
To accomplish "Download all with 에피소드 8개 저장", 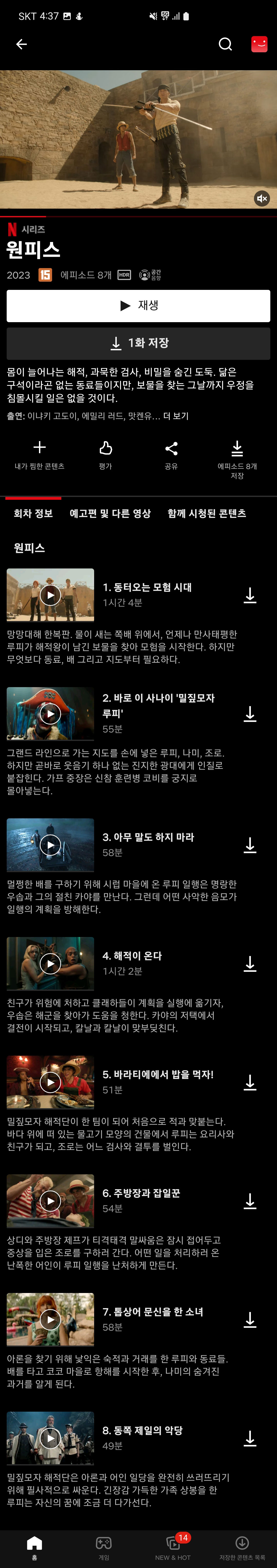I will tap(237, 459).
